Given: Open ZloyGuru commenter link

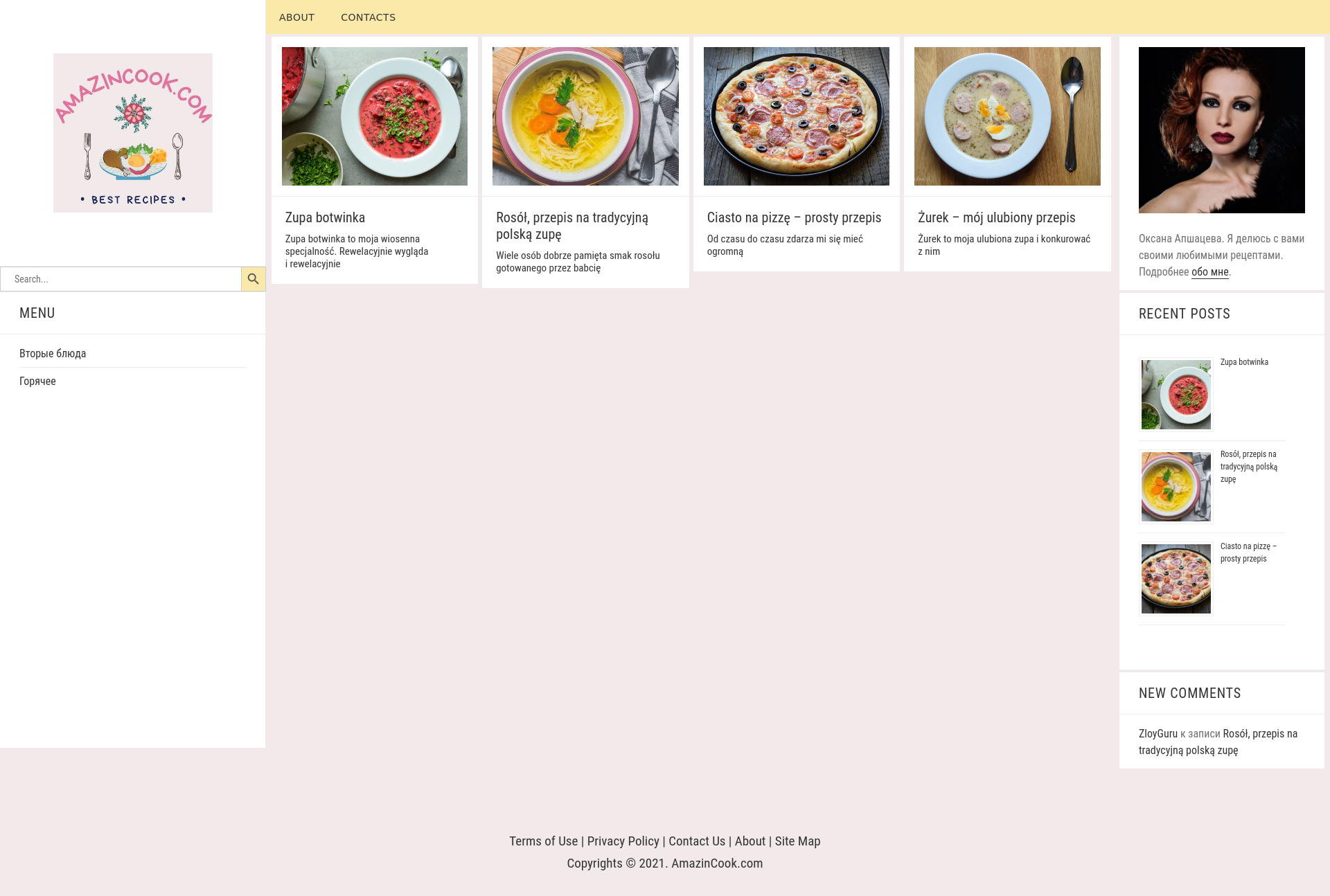Looking at the screenshot, I should click(1158, 733).
